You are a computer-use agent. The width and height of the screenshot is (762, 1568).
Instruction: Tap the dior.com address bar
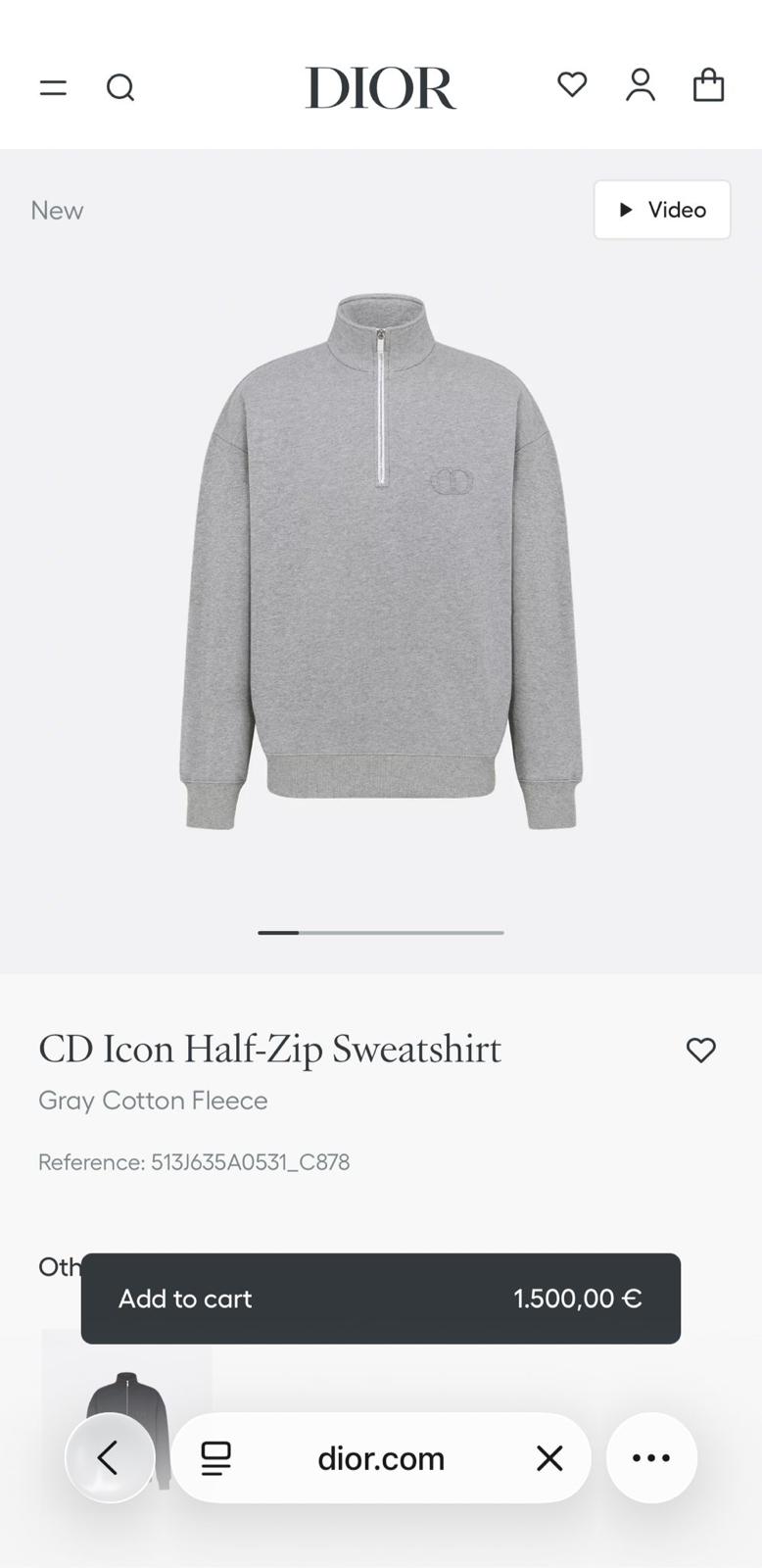pyautogui.click(x=381, y=1458)
